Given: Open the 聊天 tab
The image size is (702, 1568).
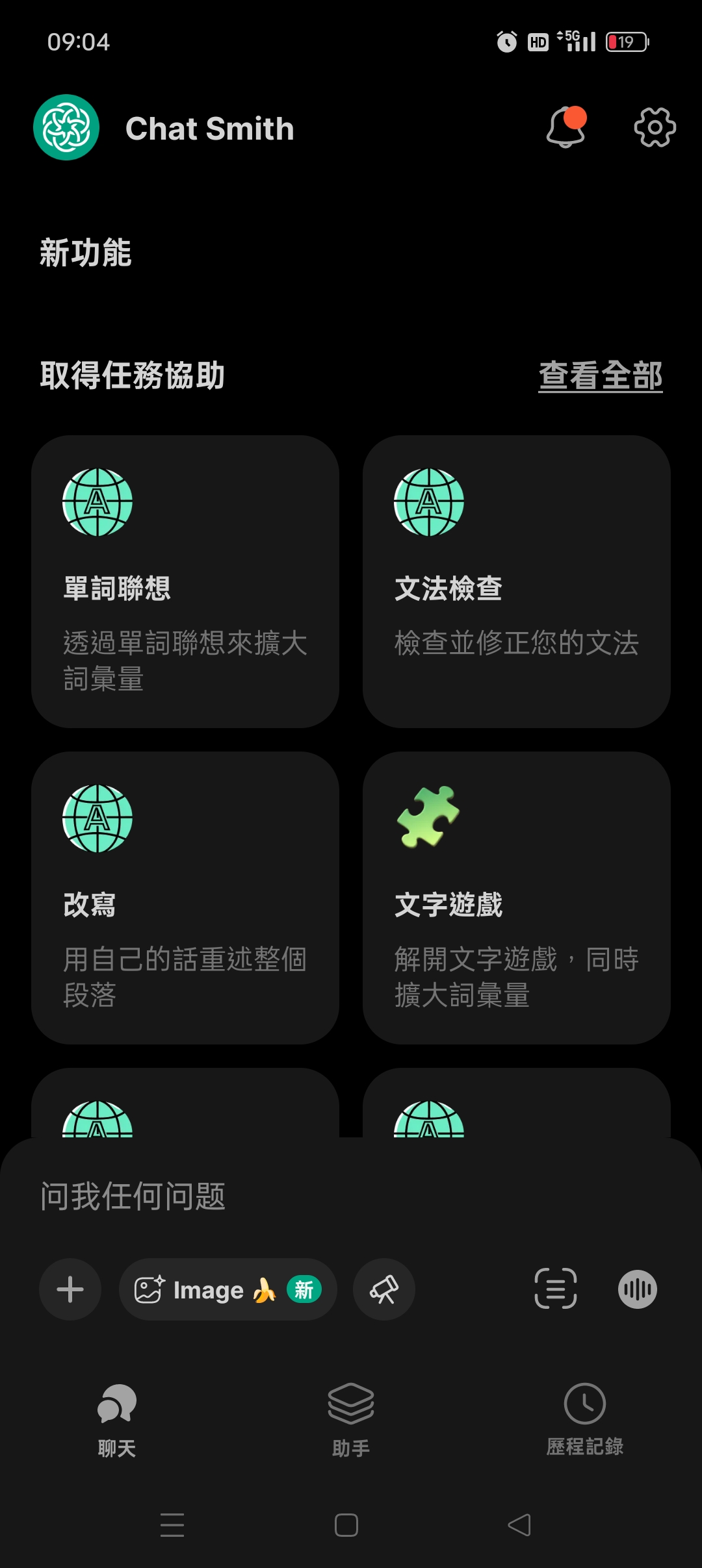Looking at the screenshot, I should point(117,1423).
